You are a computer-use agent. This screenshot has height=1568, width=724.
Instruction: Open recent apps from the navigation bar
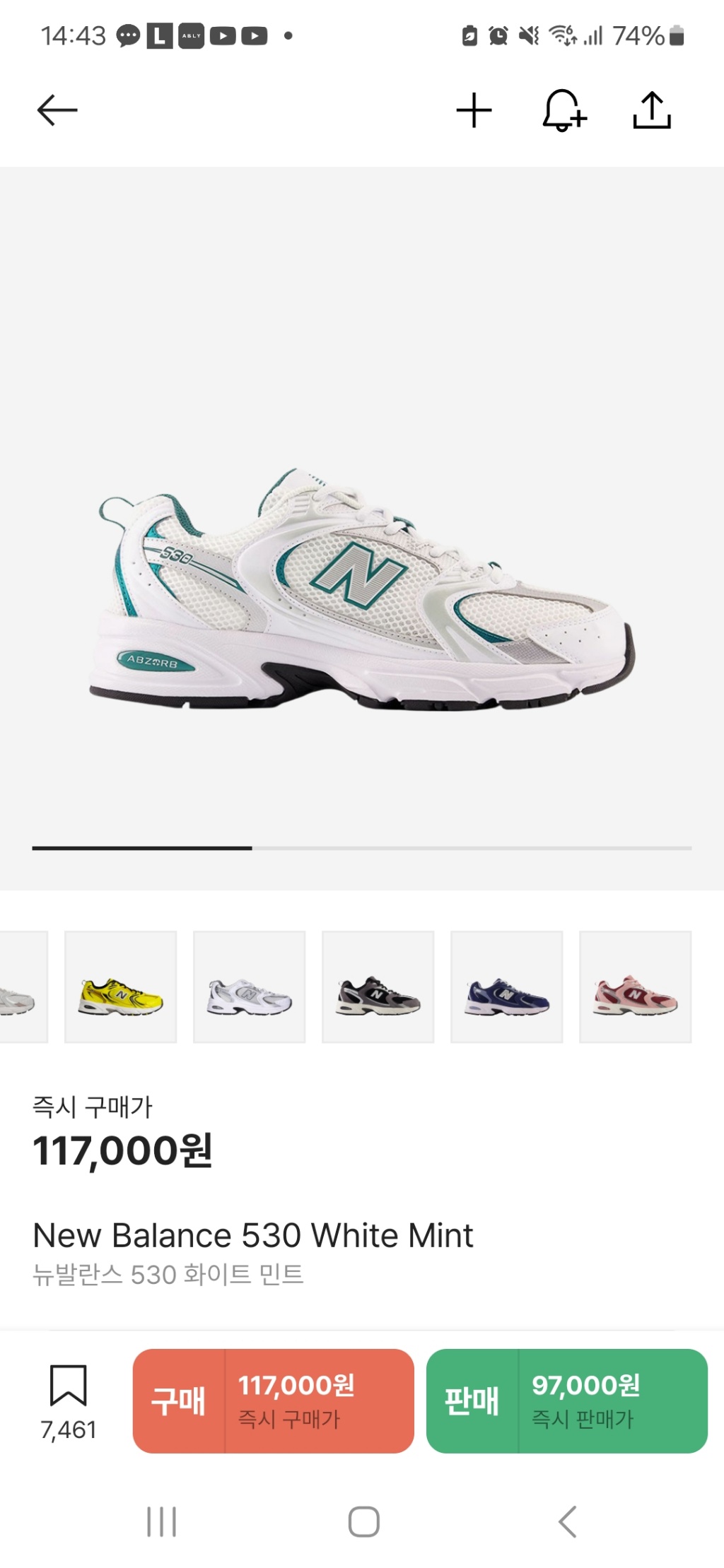[x=161, y=1521]
